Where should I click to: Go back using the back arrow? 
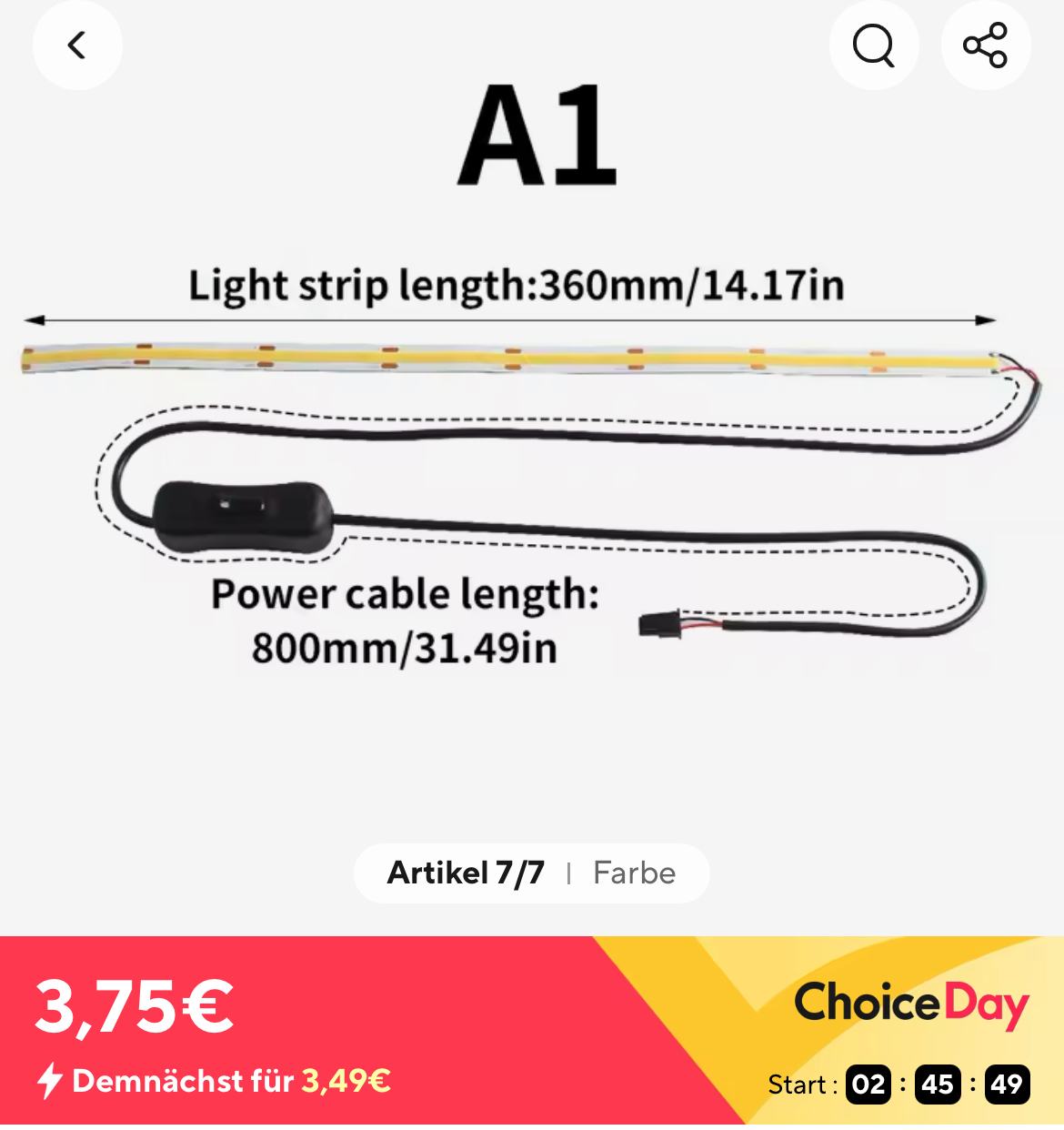pos(77,45)
